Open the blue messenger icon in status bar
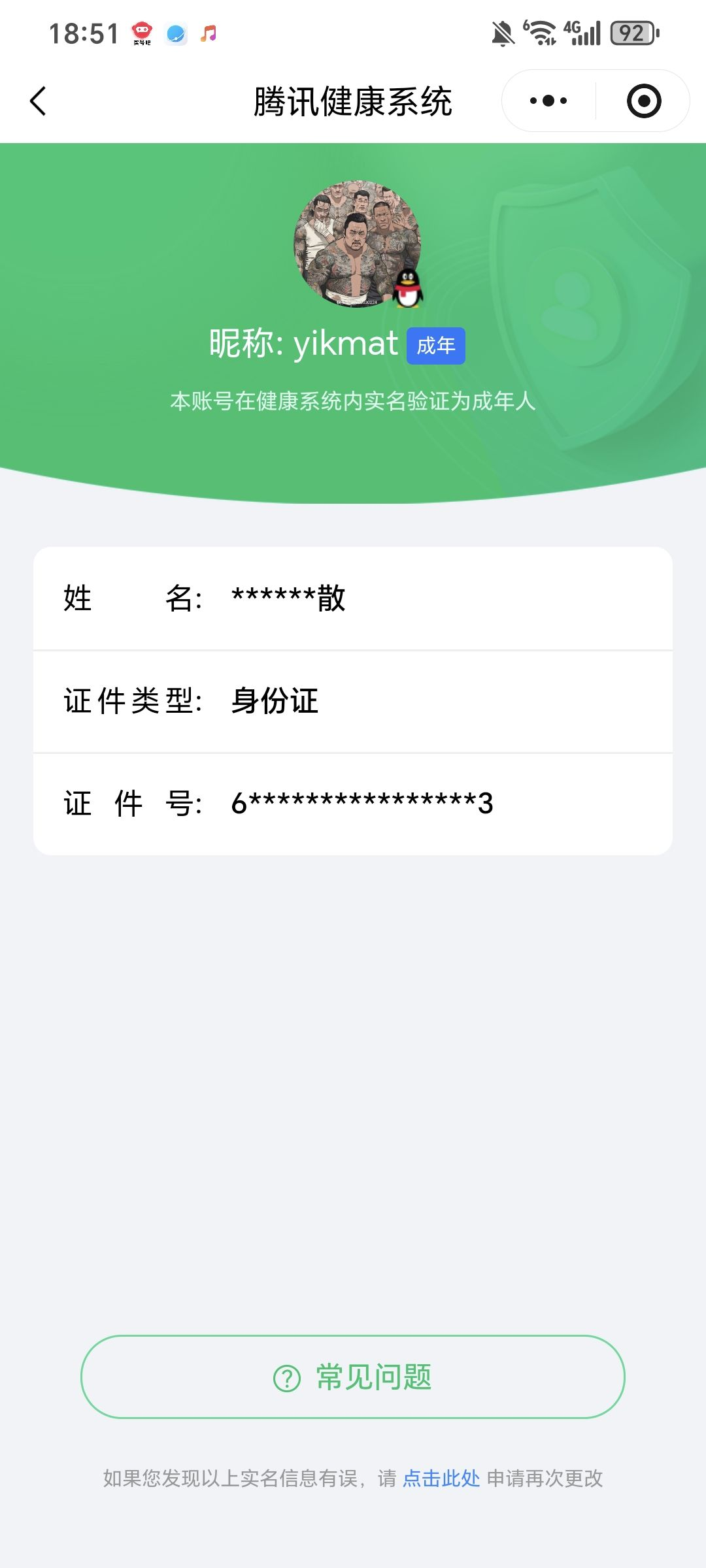 [x=175, y=33]
